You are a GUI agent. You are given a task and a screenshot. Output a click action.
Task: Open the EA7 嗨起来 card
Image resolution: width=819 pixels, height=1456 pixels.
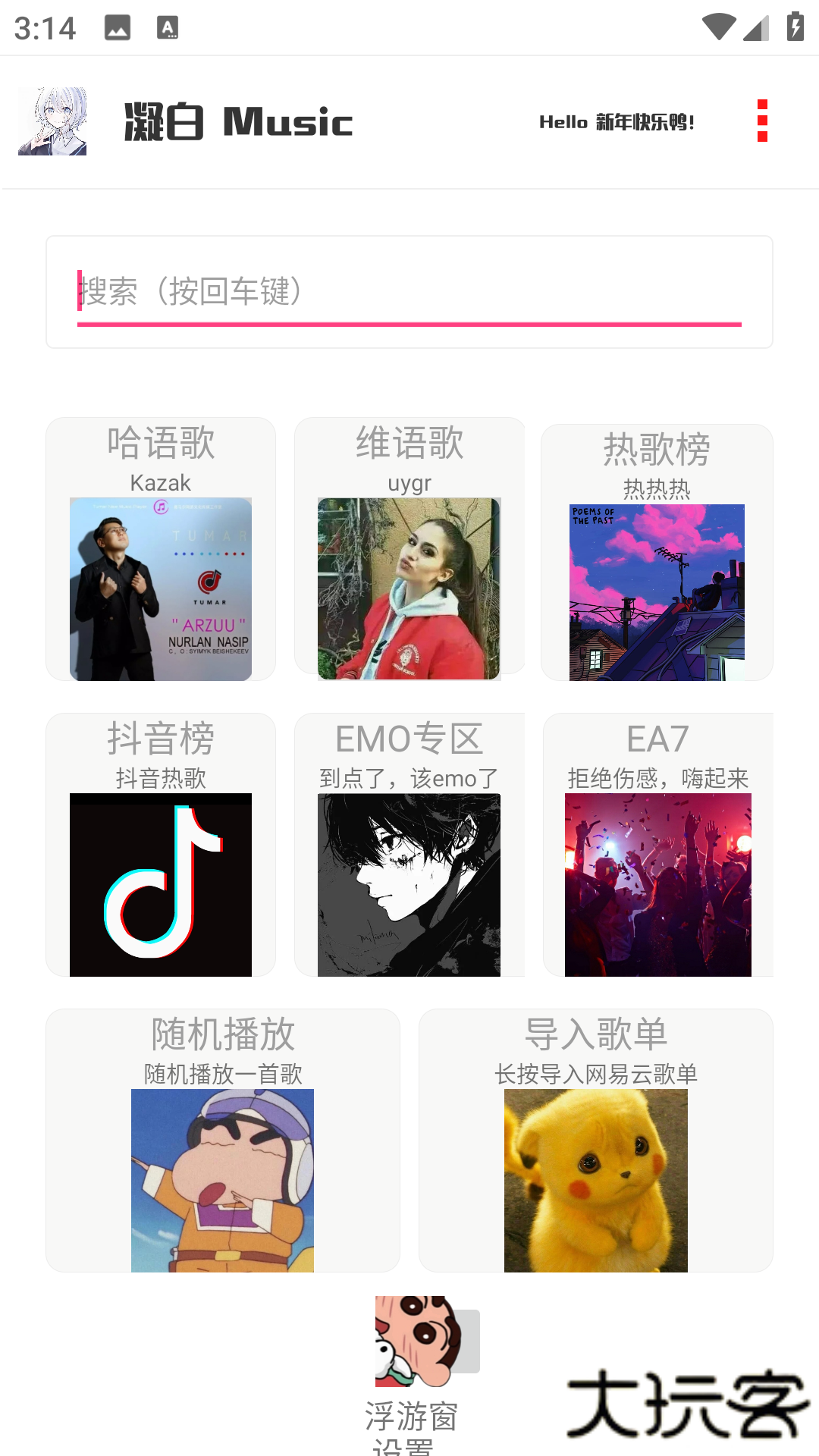(x=657, y=842)
